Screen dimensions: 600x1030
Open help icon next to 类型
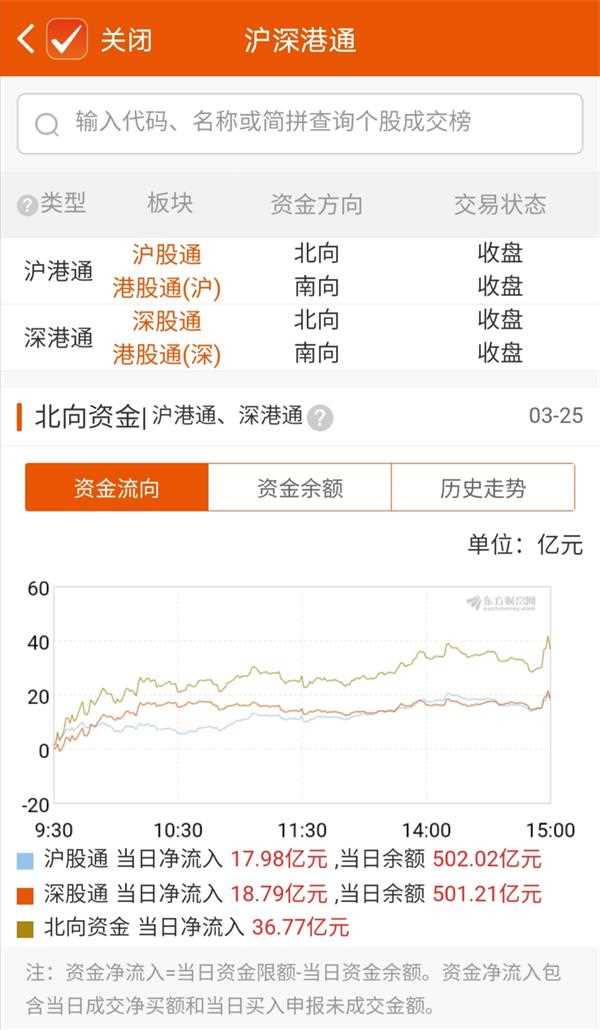click(26, 206)
